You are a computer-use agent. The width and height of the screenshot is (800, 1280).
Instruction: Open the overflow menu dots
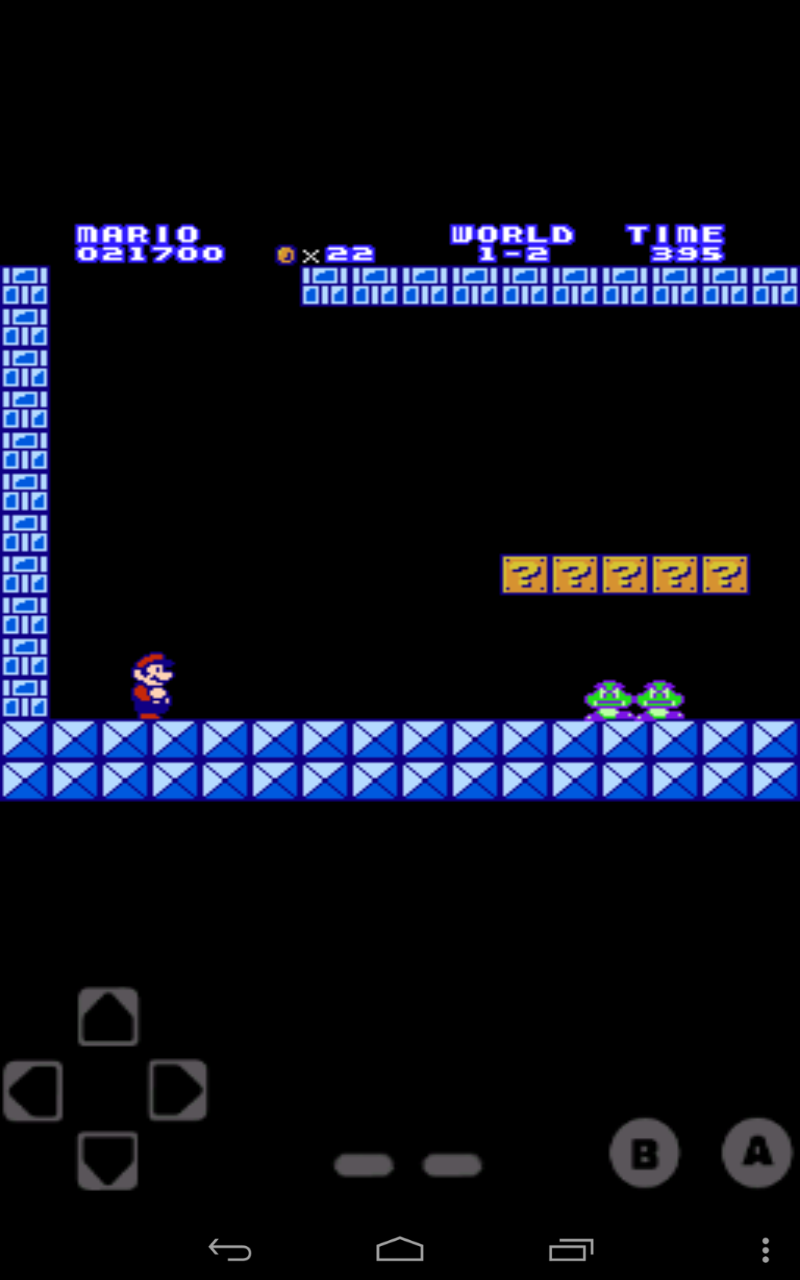765,1250
